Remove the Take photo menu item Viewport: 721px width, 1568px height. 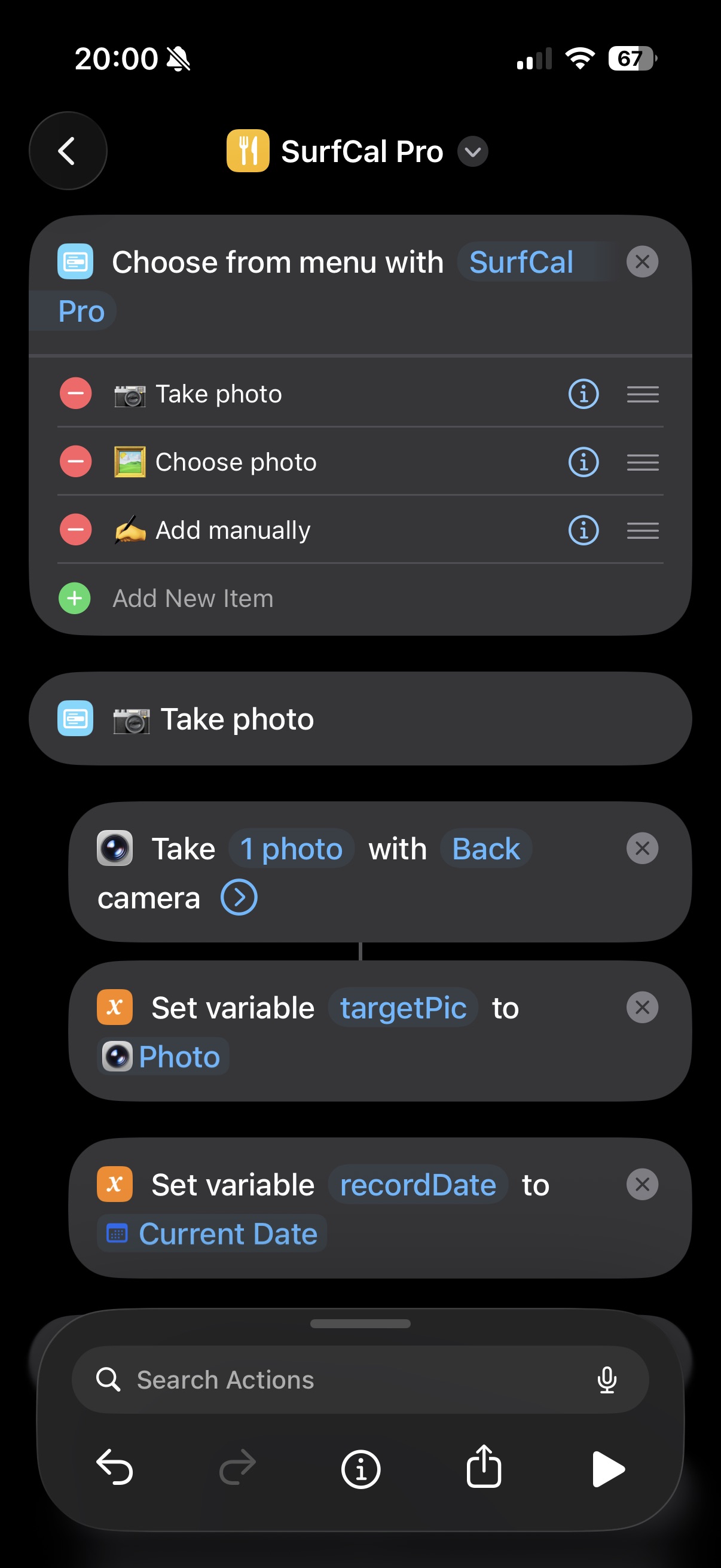(x=75, y=394)
